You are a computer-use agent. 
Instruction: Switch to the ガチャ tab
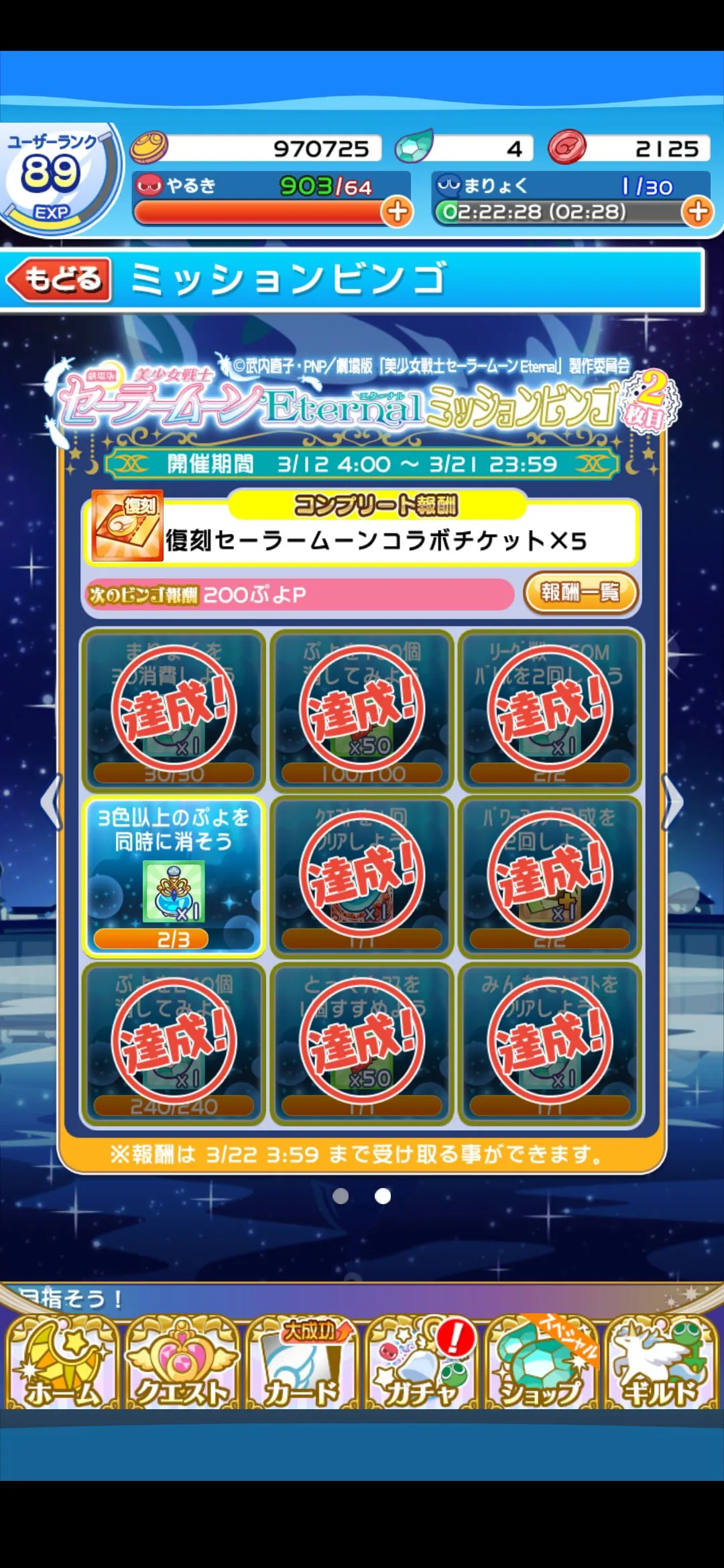tap(422, 1363)
